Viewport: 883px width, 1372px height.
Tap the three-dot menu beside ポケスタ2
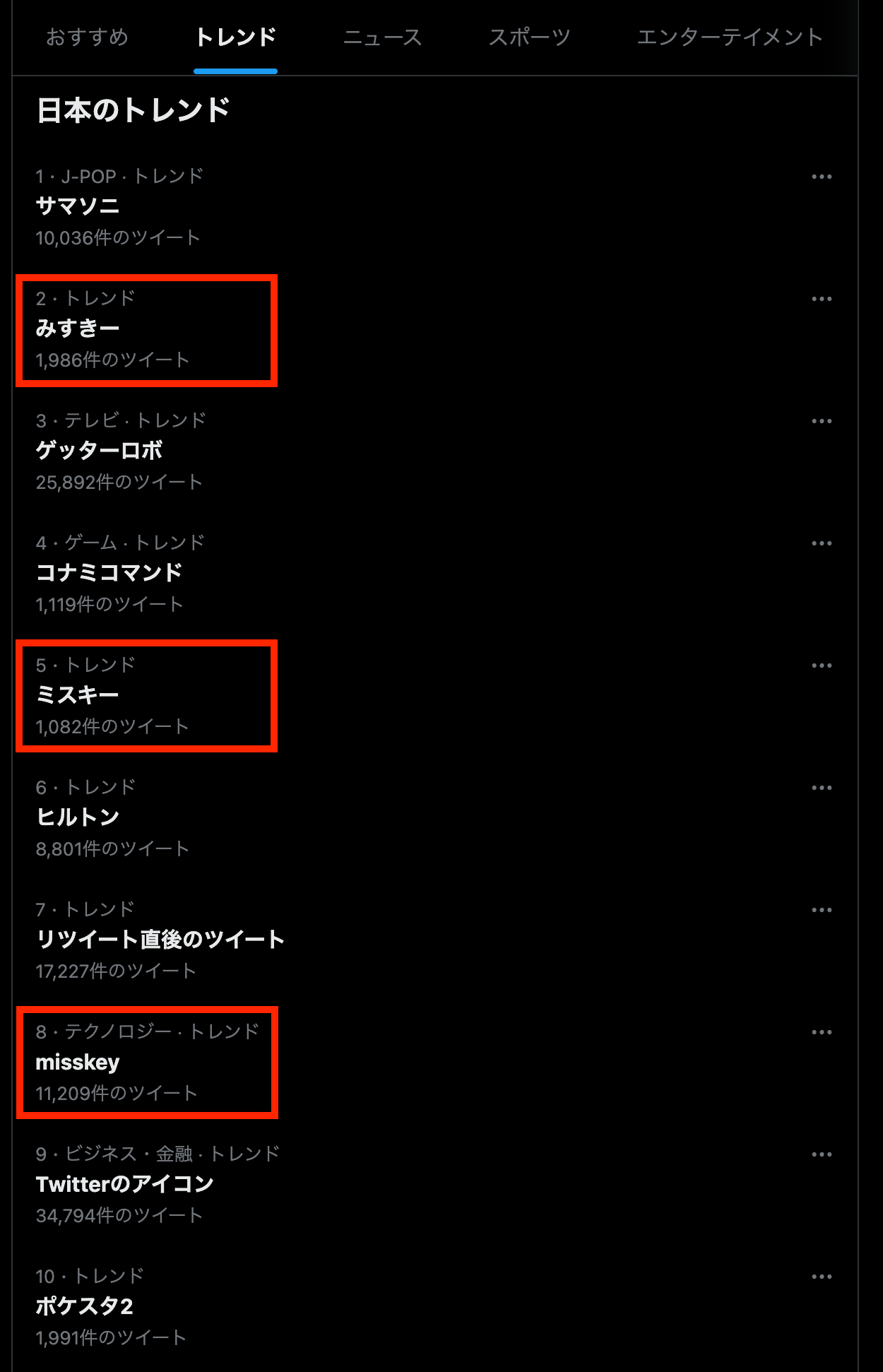tap(822, 1277)
